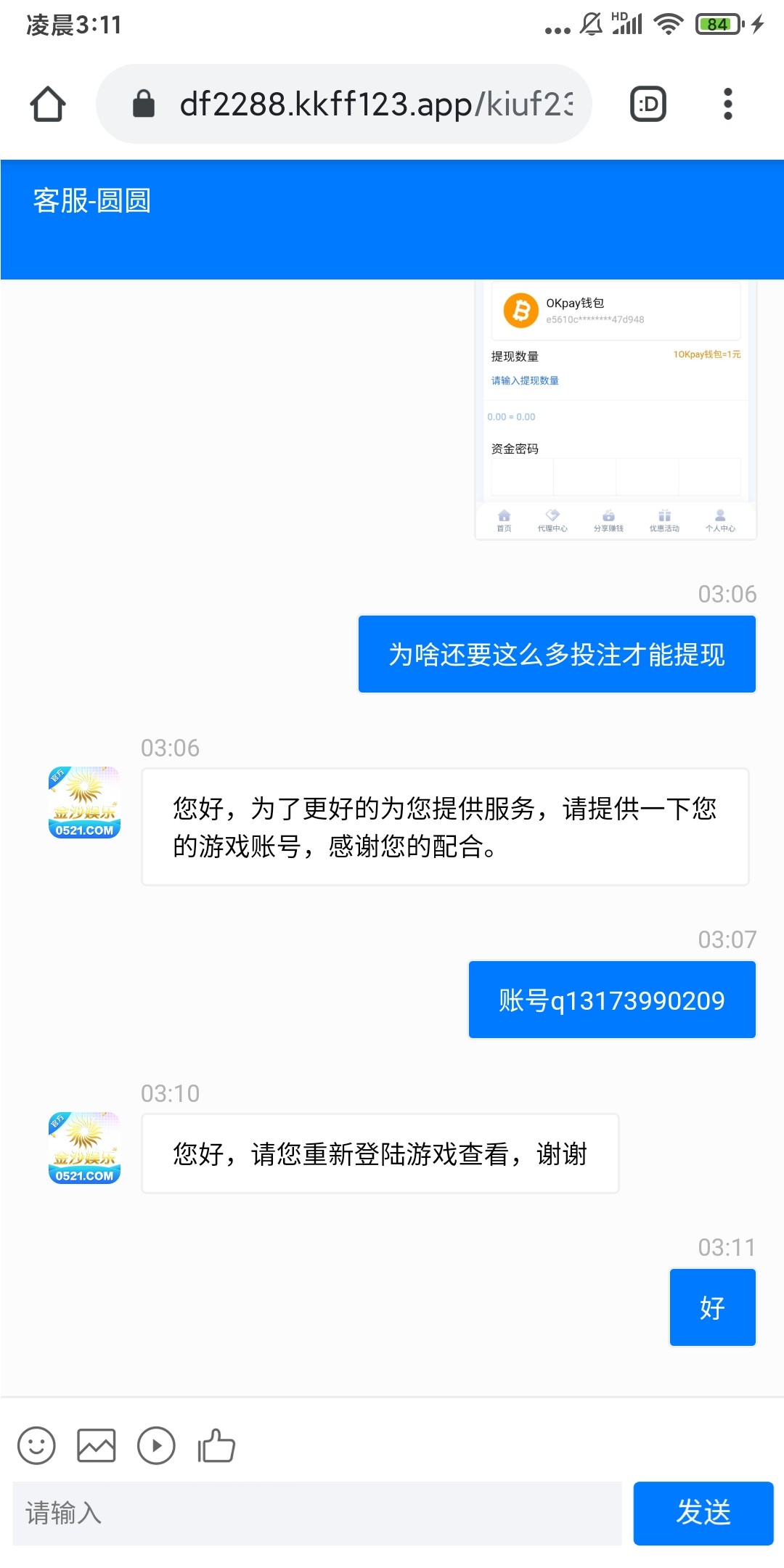Attach an image to the chat
Screen dimensions: 784x1568
[x=97, y=1445]
